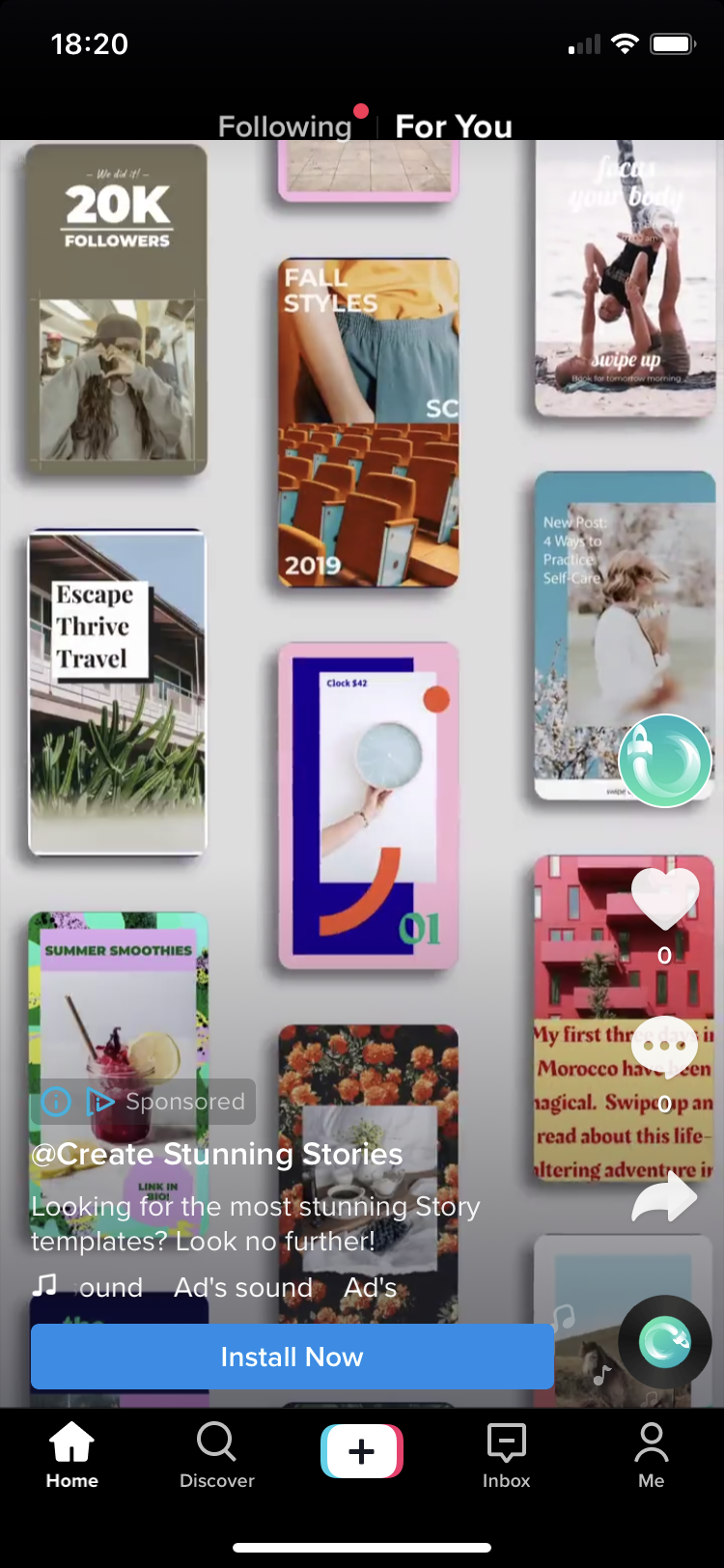Viewport: 724px width, 1568px height.
Task: Go to the Home tab
Action: click(x=72, y=1455)
